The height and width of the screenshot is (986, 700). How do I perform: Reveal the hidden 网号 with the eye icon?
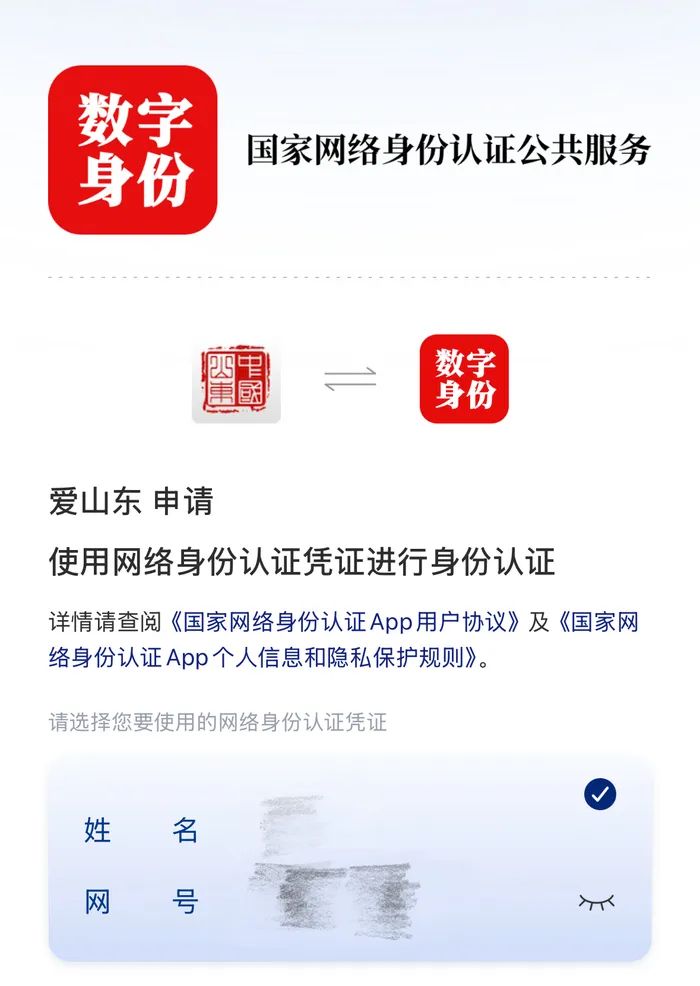coord(597,902)
